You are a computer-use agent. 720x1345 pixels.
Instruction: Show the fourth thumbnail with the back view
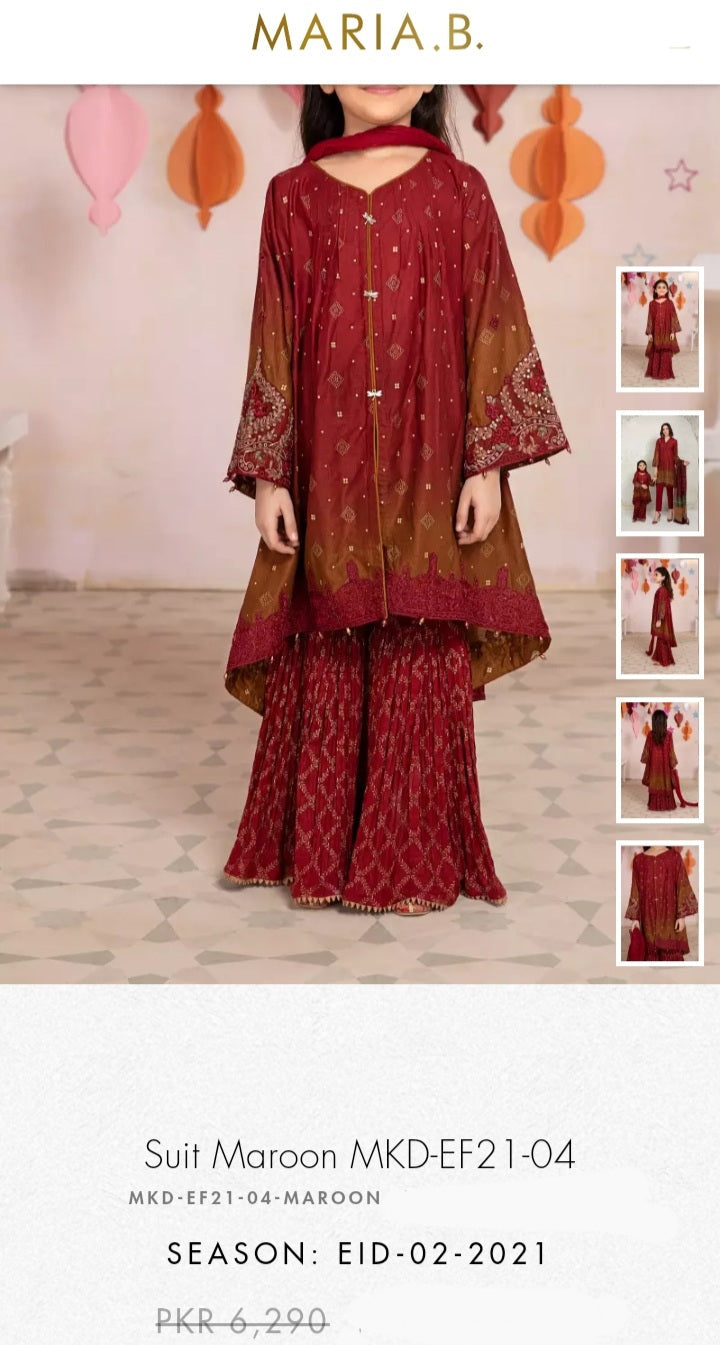(660, 760)
